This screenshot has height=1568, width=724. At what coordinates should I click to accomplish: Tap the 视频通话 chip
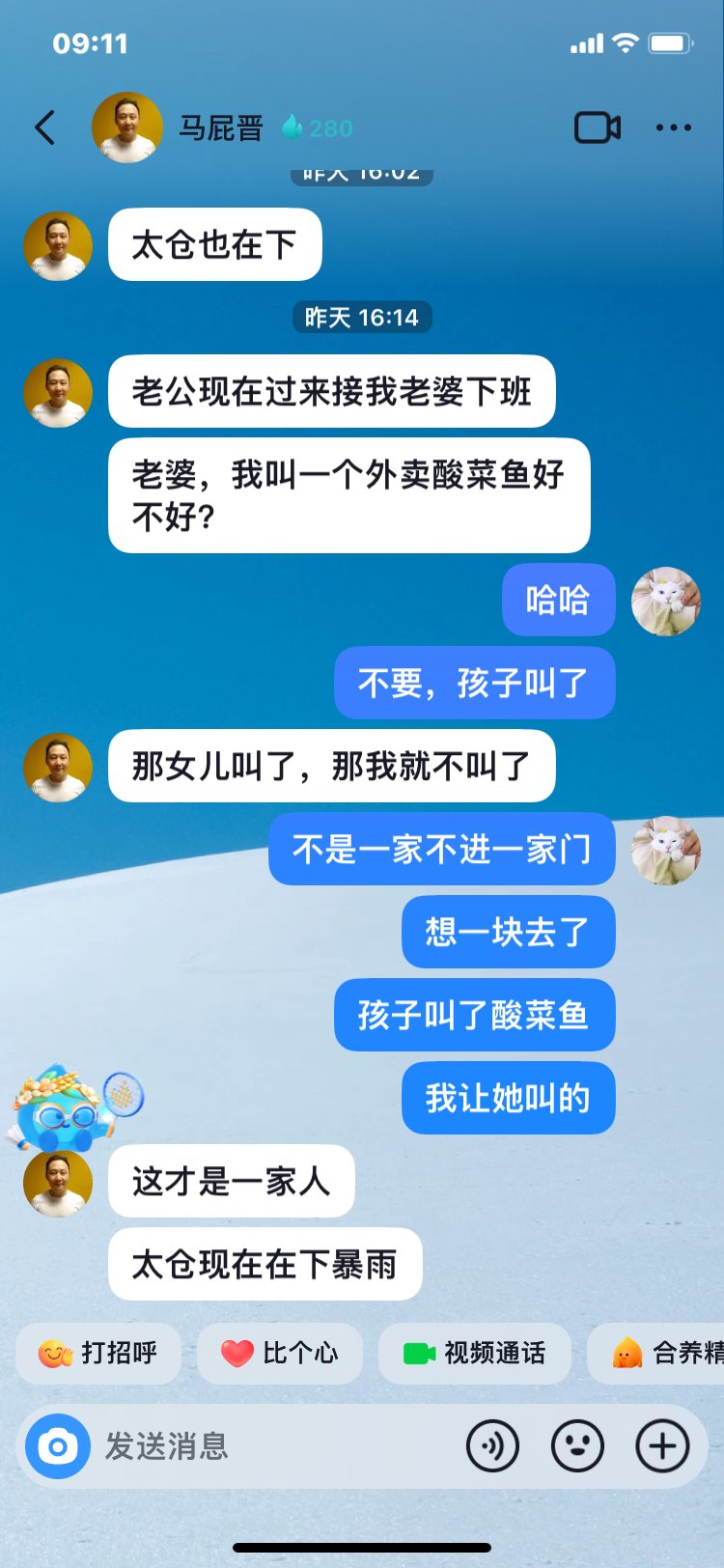474,1353
